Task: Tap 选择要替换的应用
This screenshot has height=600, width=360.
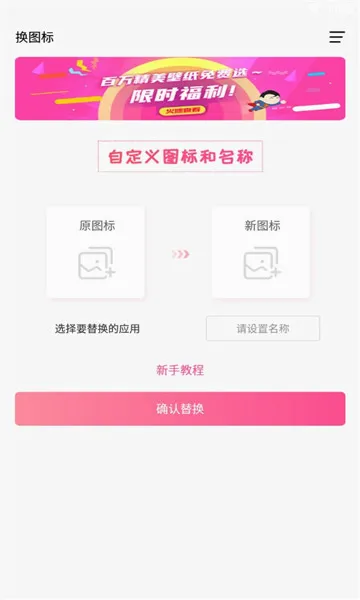Action: (97, 329)
